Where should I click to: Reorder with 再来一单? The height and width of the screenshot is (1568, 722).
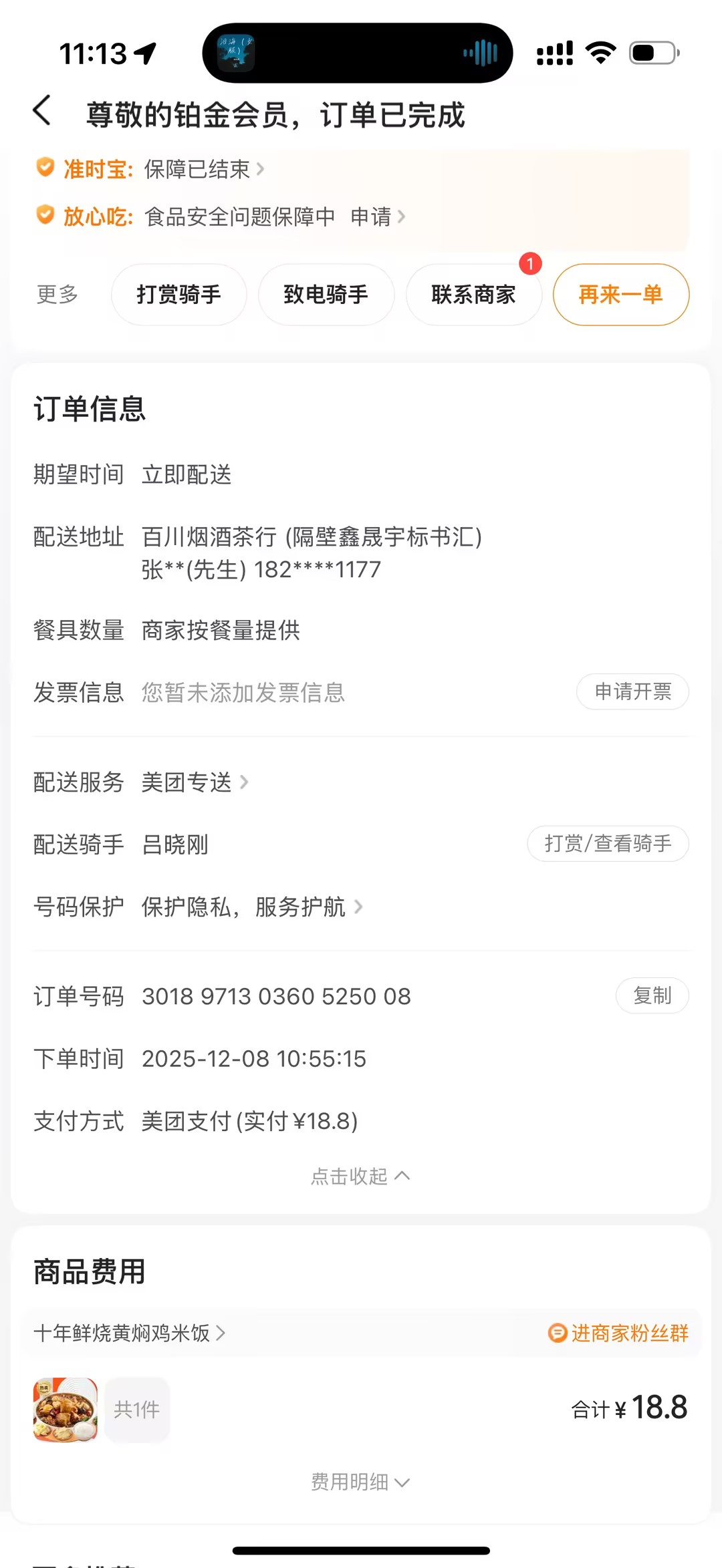pyautogui.click(x=620, y=295)
